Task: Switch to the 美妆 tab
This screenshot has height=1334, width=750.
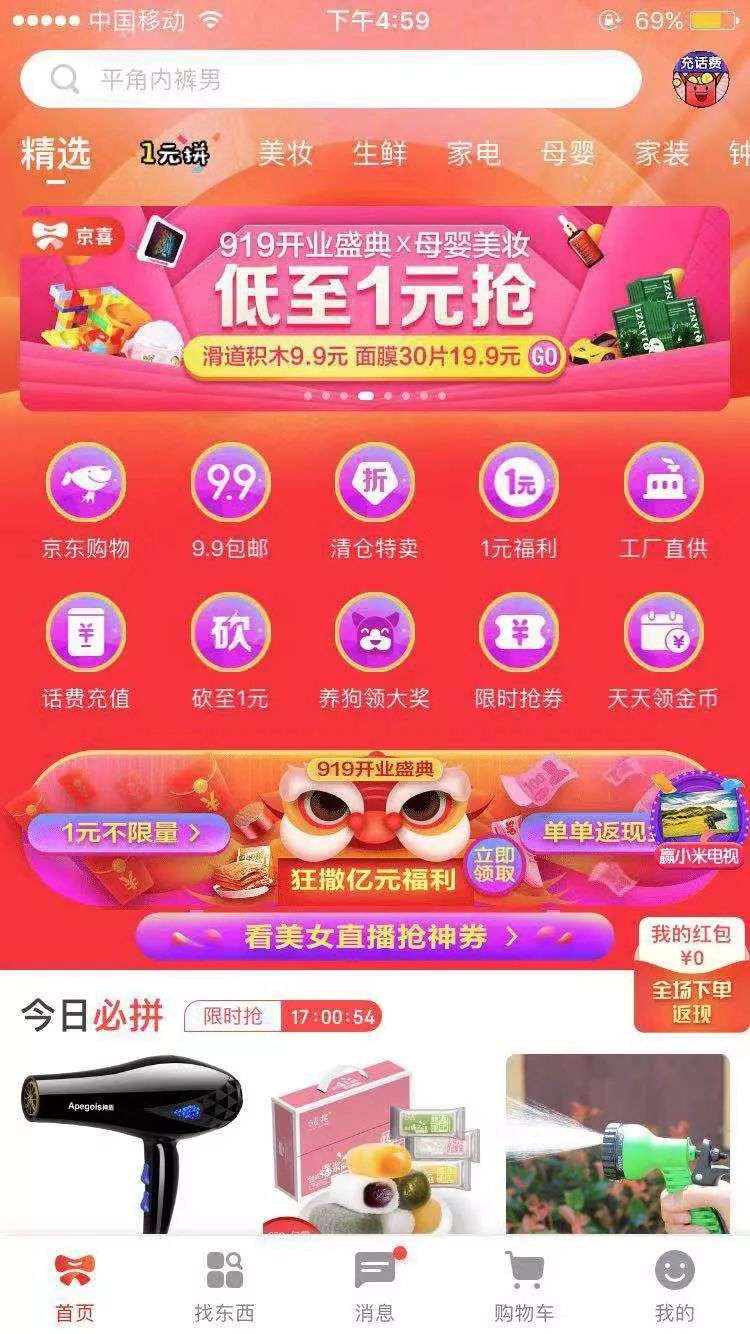Action: [286, 154]
